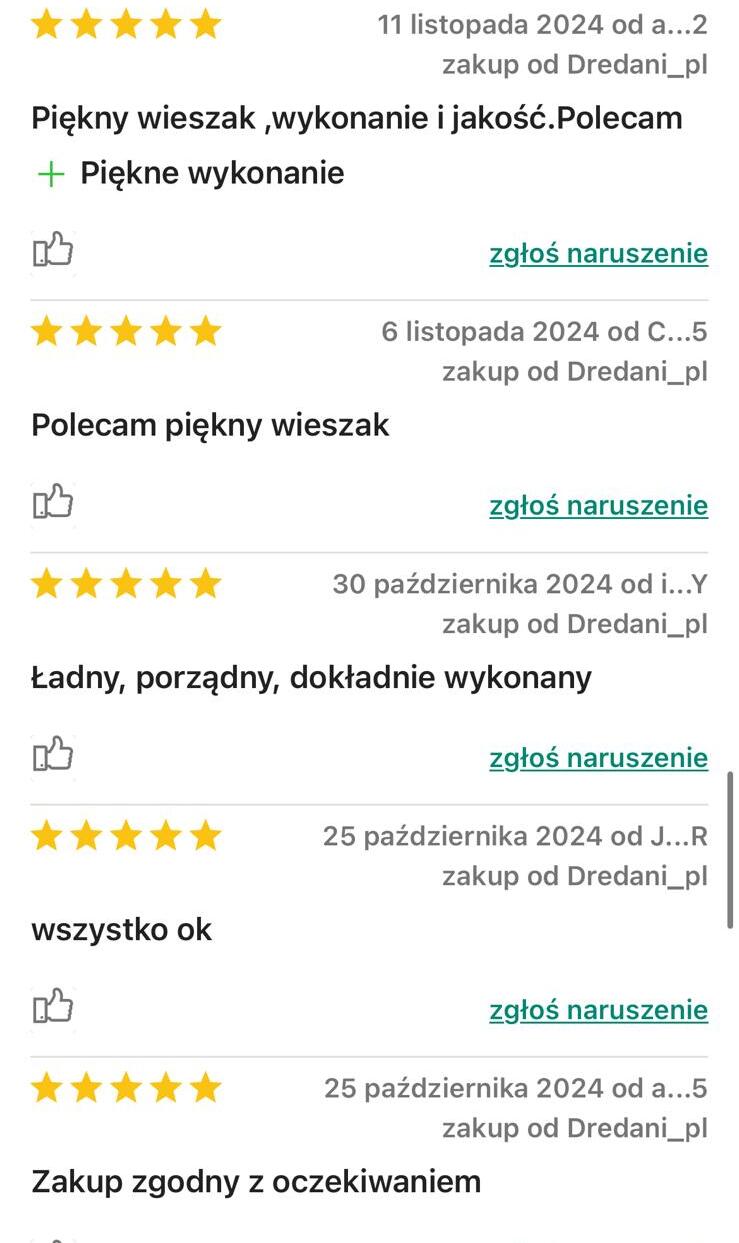Screen dimensions: 739x1243
Task: Click "zgłoś naruszenie" under the 30 października review
Action: [x=598, y=758]
